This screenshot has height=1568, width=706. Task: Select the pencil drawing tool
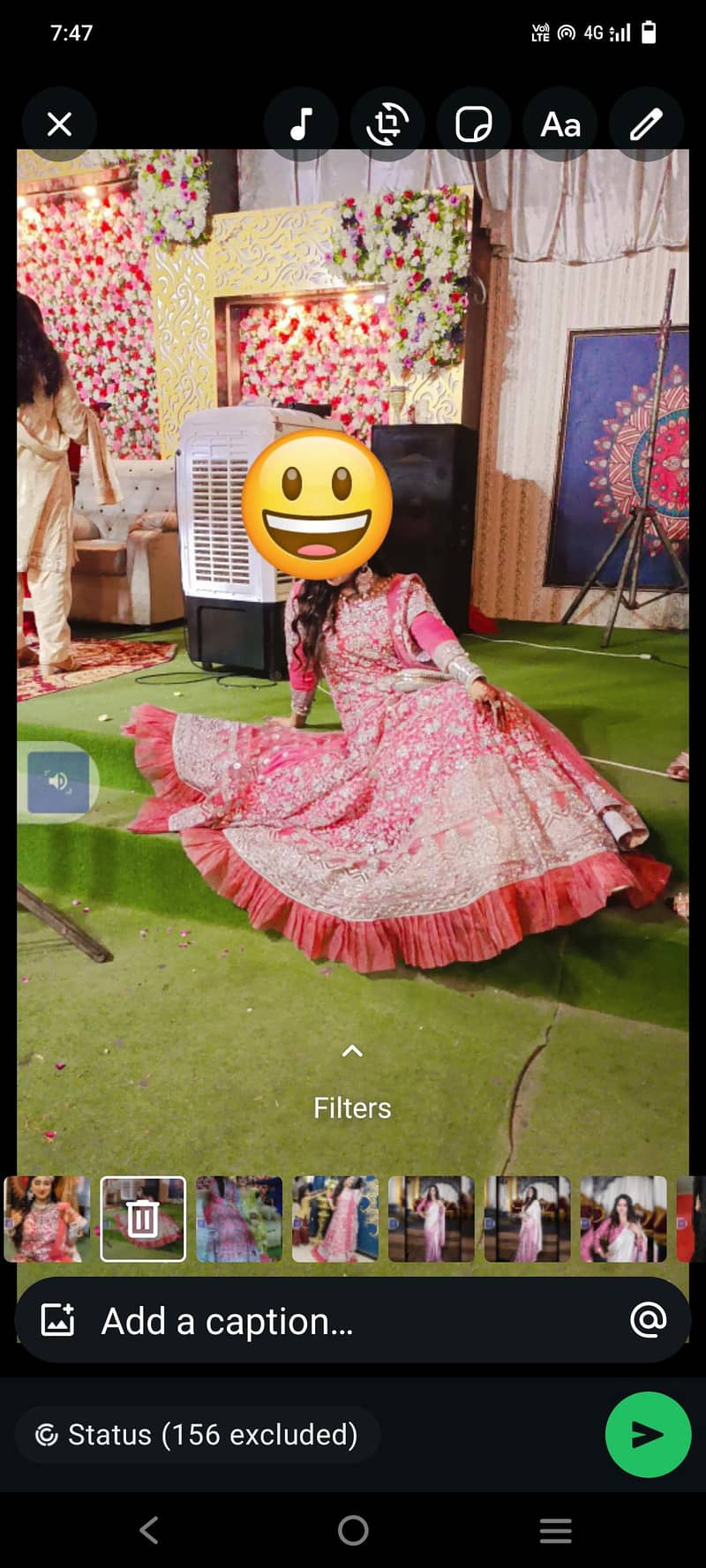(646, 124)
